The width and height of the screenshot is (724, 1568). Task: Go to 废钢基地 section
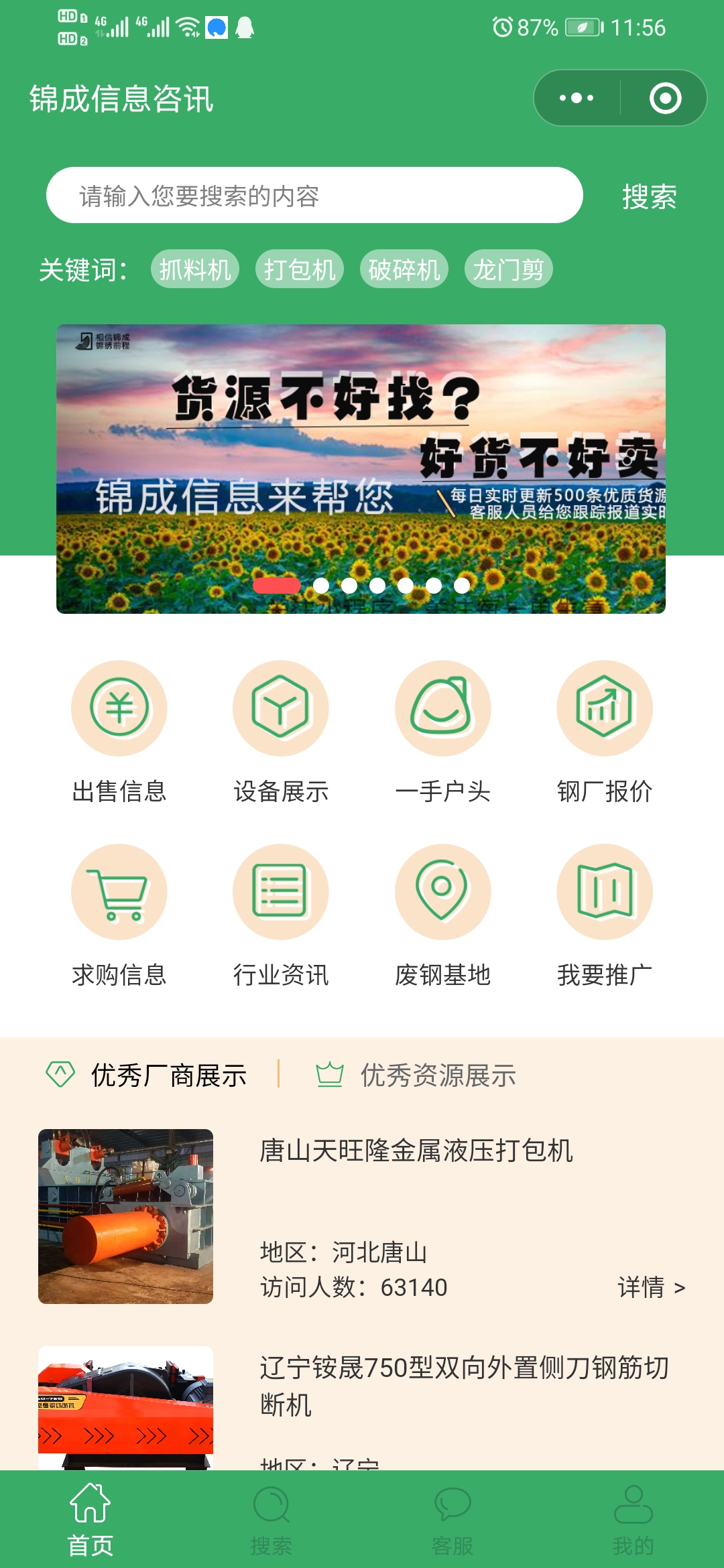pyautogui.click(x=442, y=915)
